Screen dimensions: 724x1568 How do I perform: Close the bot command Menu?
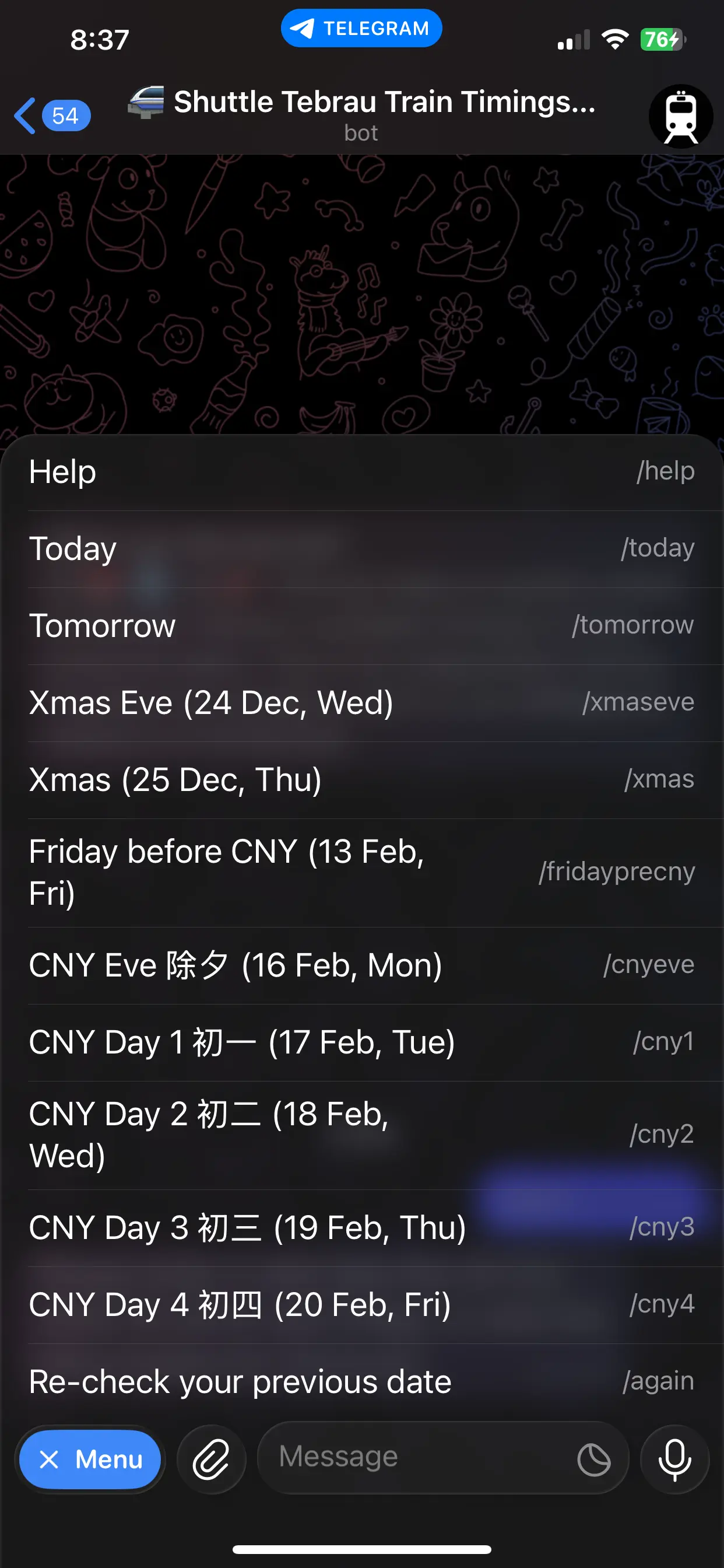(x=90, y=1459)
